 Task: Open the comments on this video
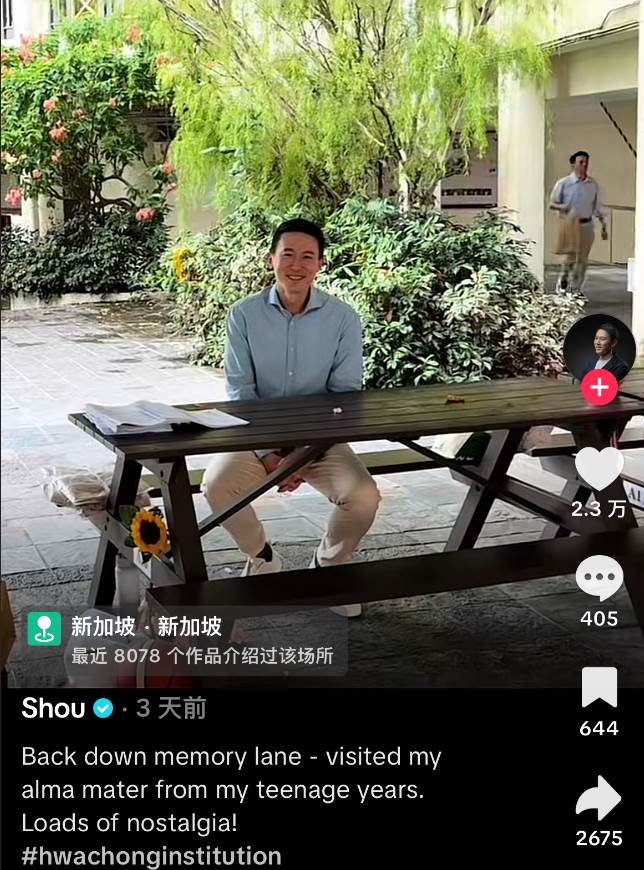[599, 579]
